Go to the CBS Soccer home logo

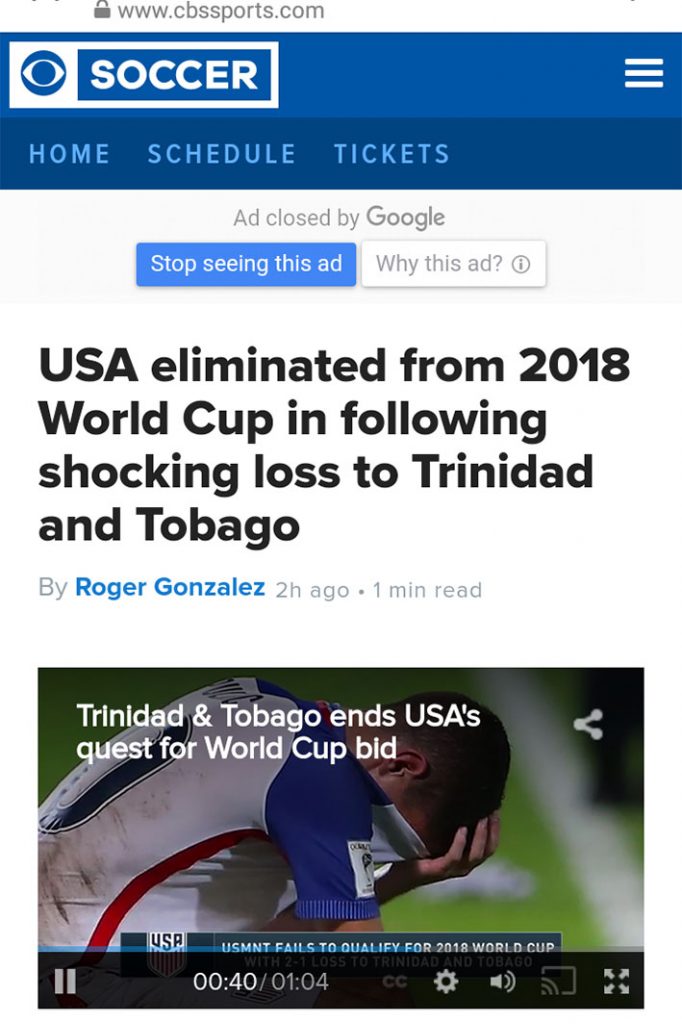145,75
